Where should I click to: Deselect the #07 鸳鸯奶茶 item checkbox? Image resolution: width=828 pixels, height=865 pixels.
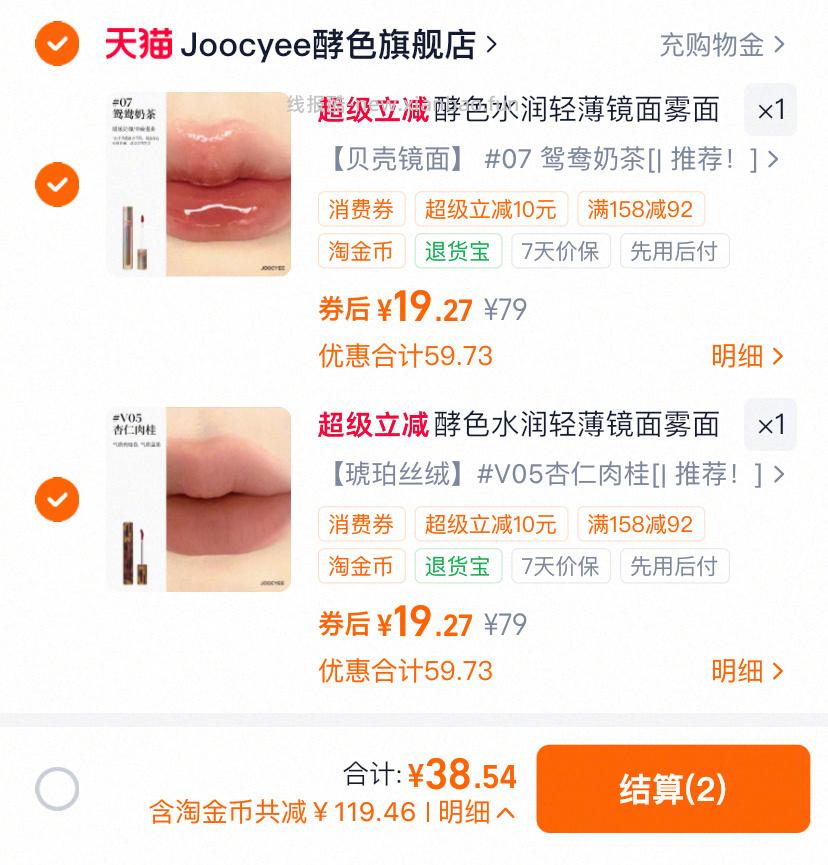[57, 184]
